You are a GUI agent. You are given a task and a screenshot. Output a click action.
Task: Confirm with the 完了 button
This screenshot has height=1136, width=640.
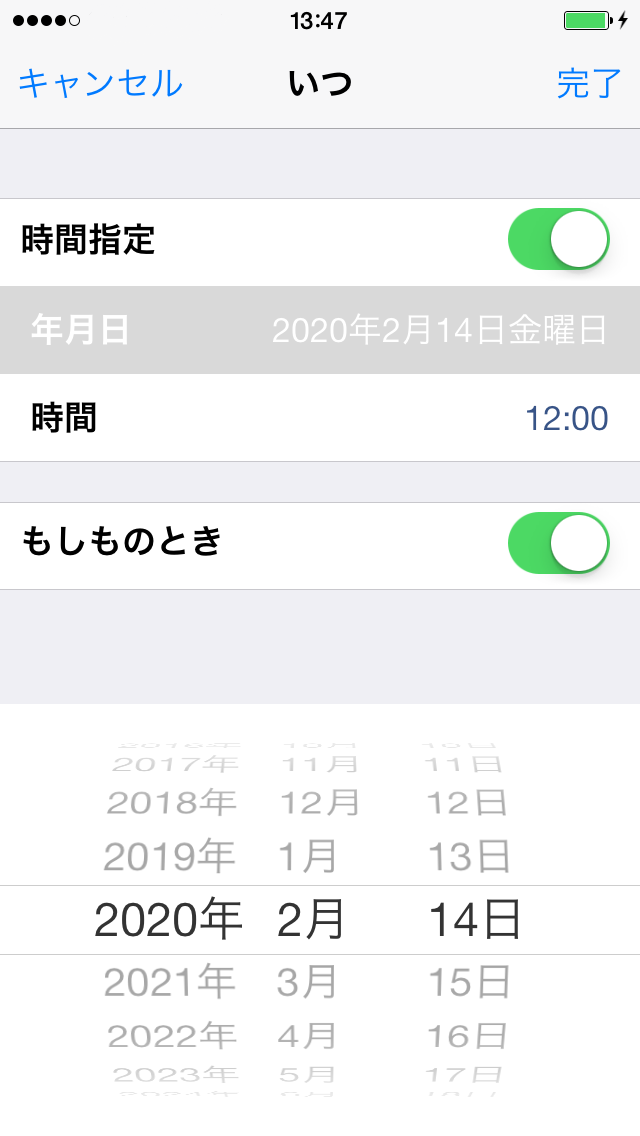[x=589, y=83]
